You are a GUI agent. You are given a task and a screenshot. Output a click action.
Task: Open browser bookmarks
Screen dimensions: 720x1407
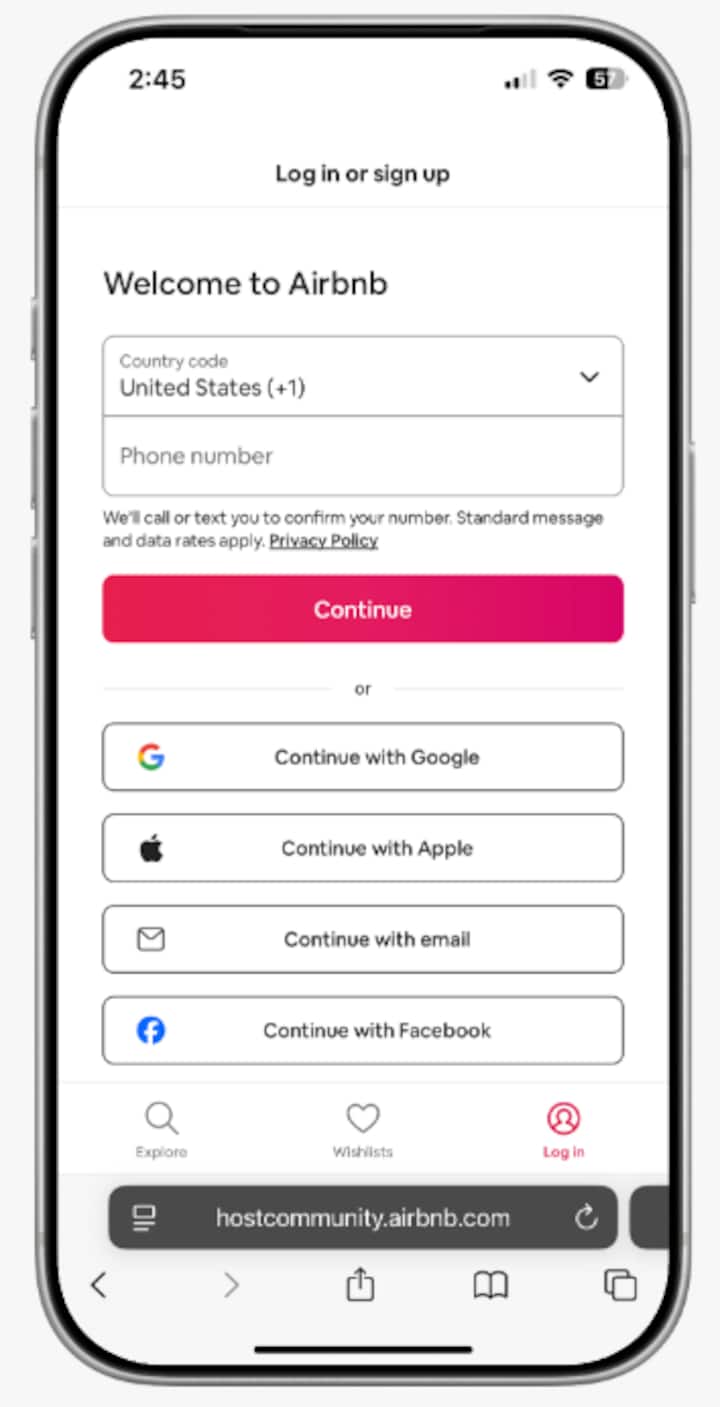pos(490,1285)
